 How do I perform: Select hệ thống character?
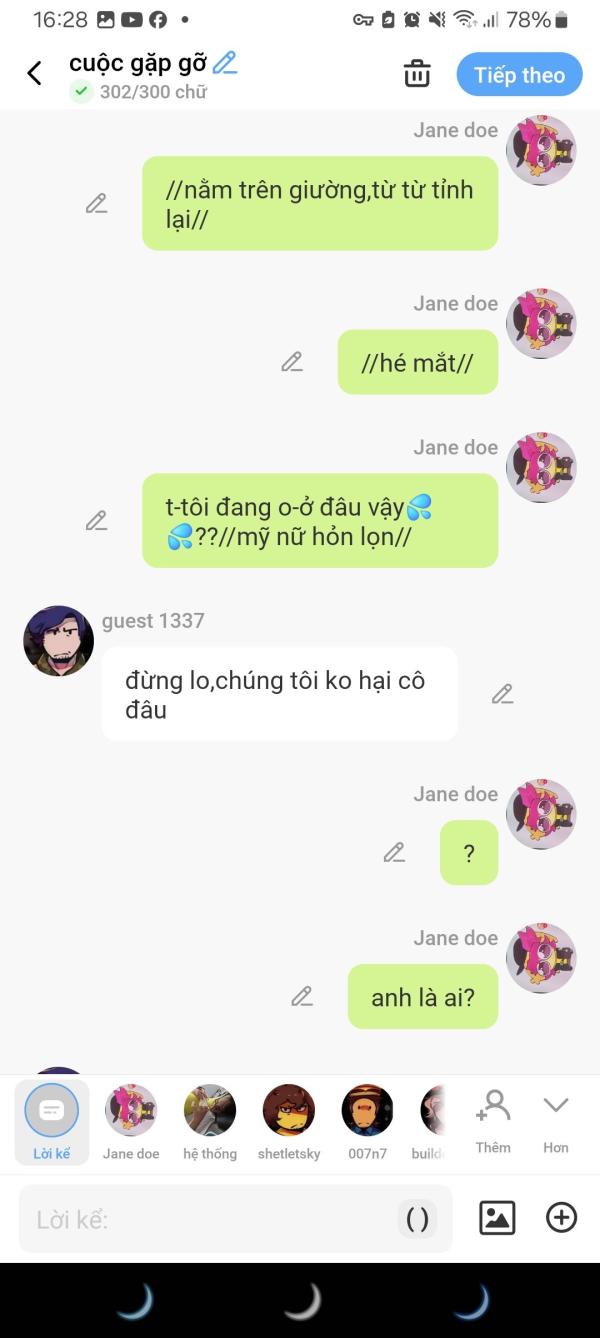pos(210,1122)
